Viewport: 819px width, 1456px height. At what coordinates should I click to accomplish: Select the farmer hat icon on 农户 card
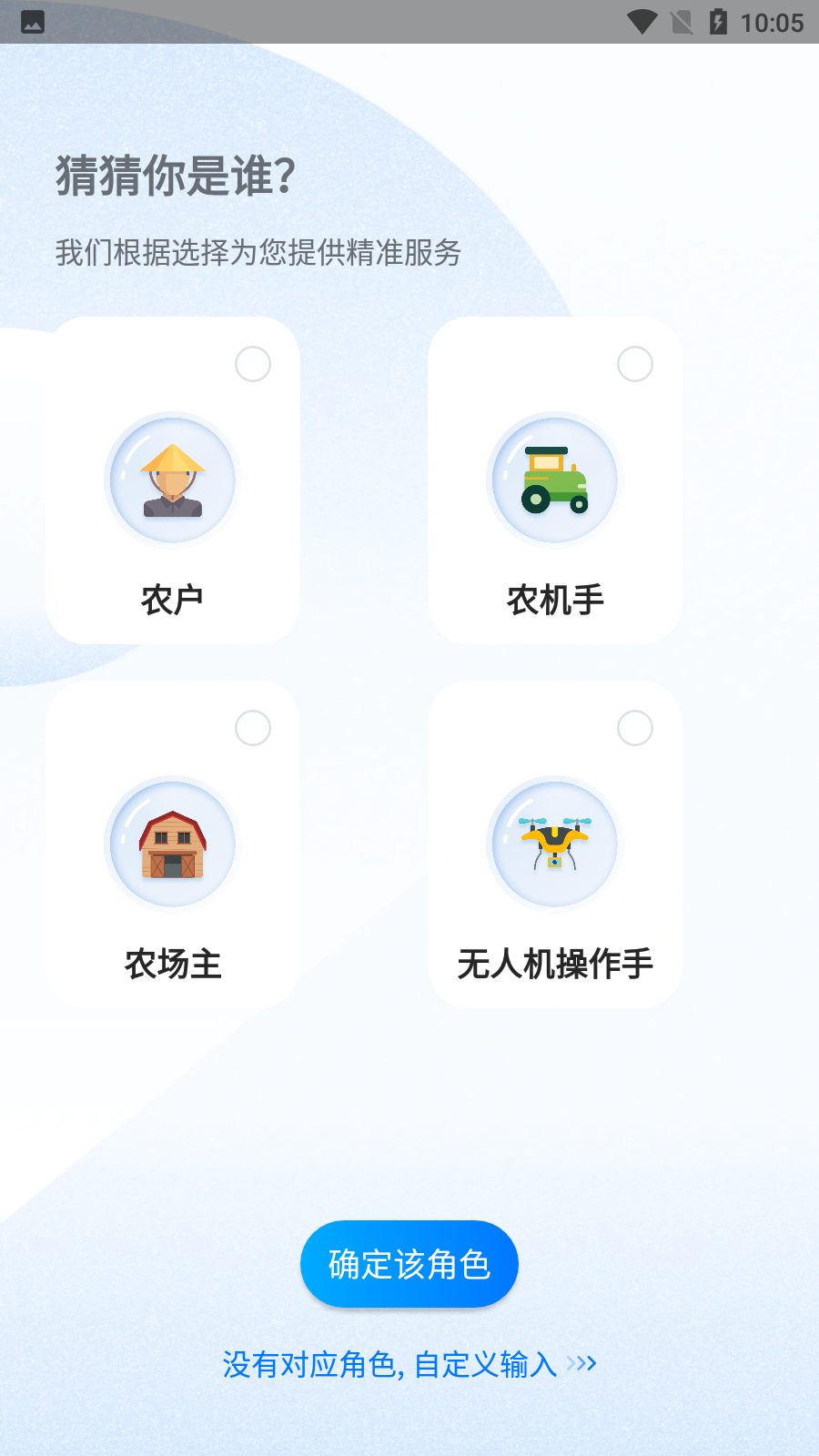click(172, 480)
